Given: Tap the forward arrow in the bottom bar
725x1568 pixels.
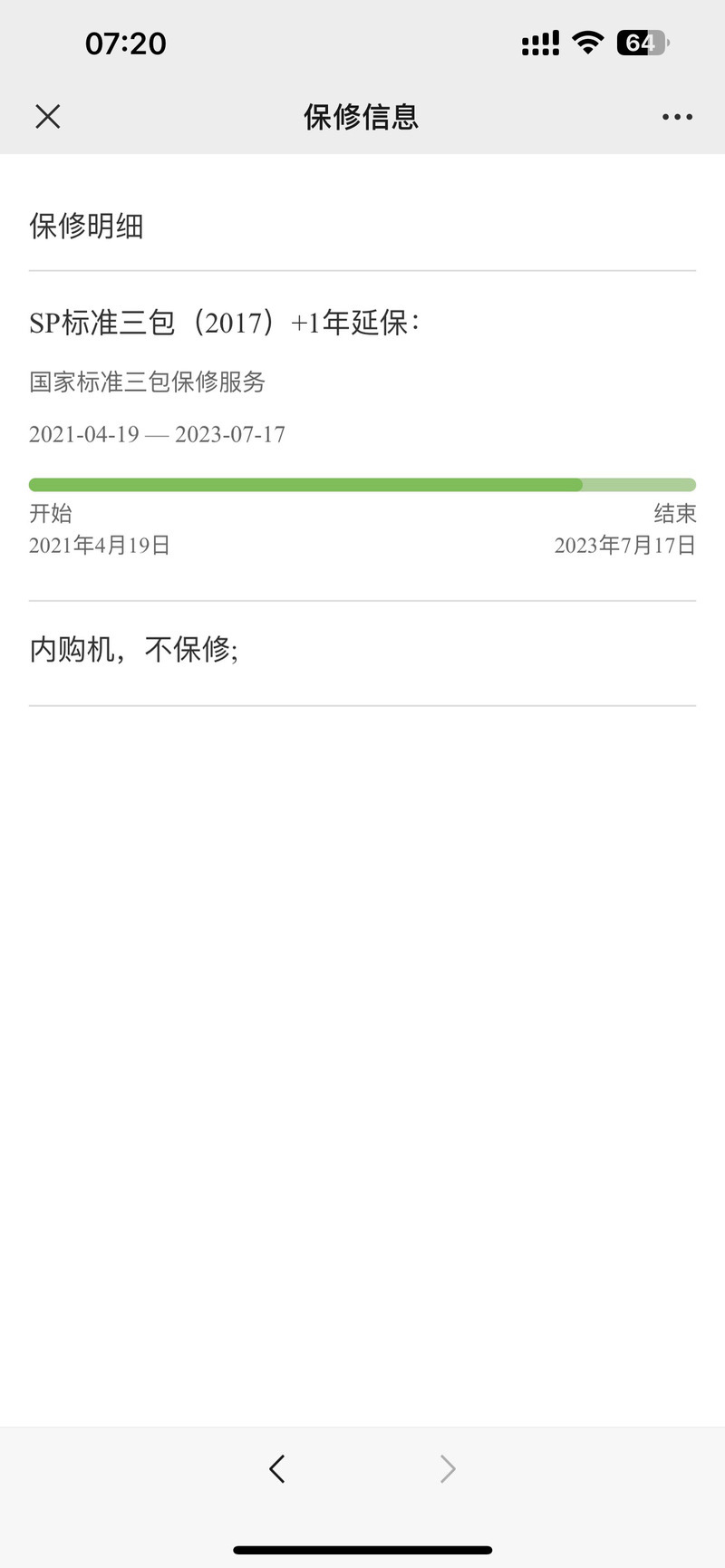Looking at the screenshot, I should (448, 1468).
